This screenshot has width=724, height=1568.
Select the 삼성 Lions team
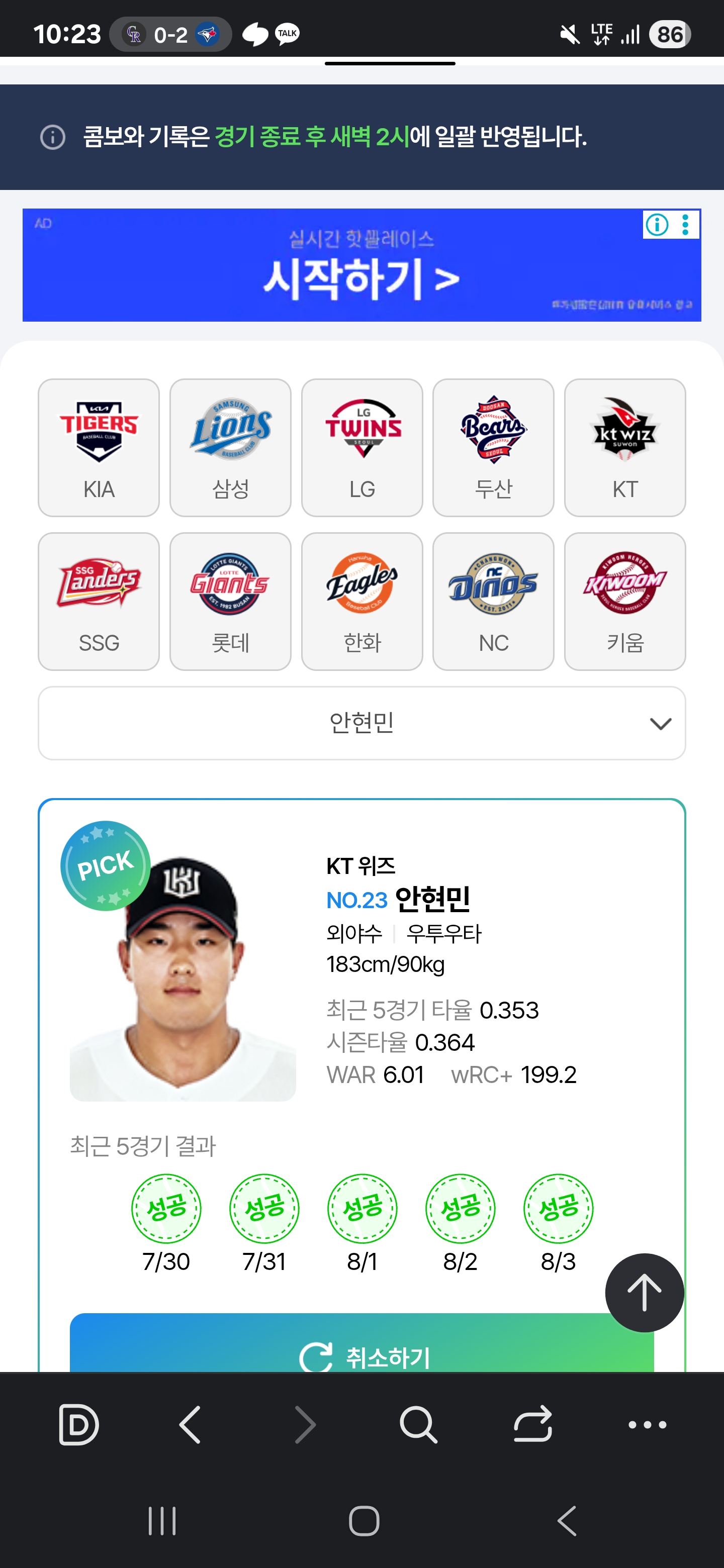click(230, 447)
